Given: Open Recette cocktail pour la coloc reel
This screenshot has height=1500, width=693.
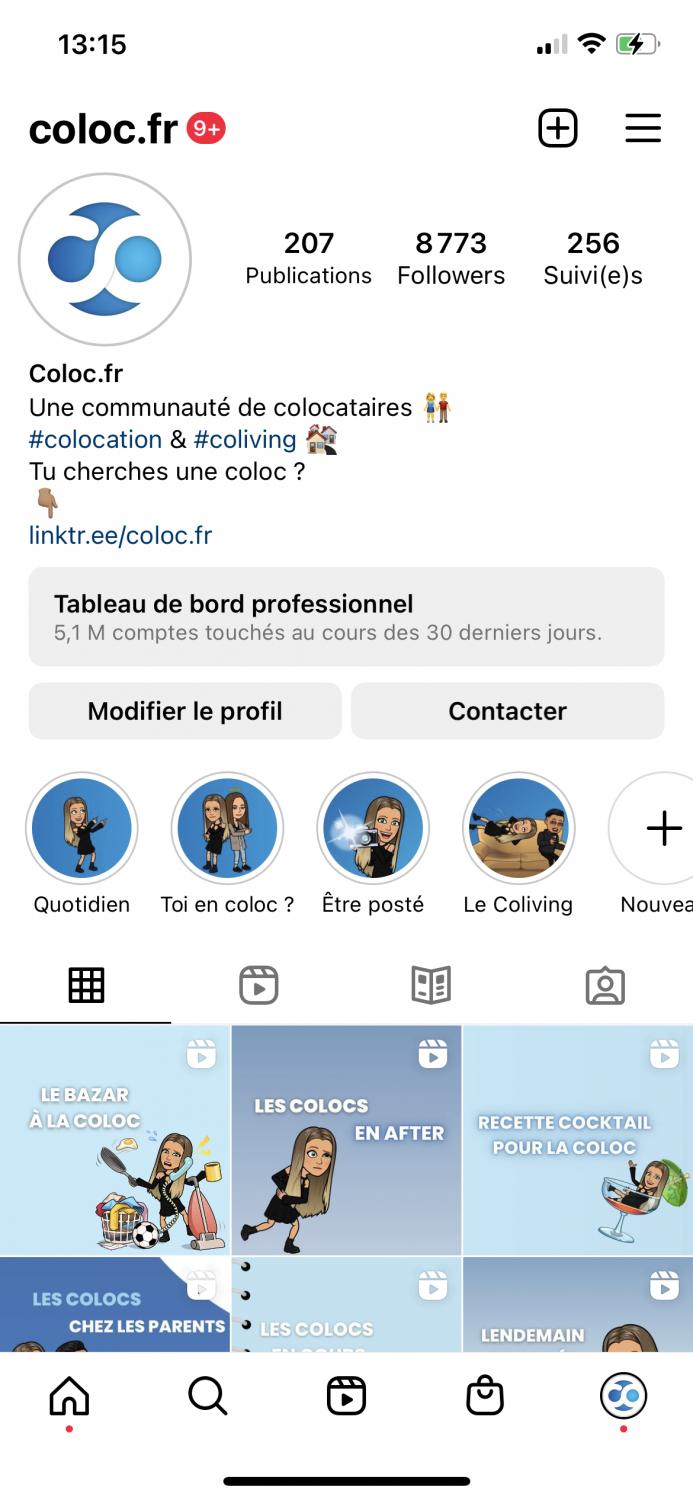Looking at the screenshot, I should [578, 1140].
